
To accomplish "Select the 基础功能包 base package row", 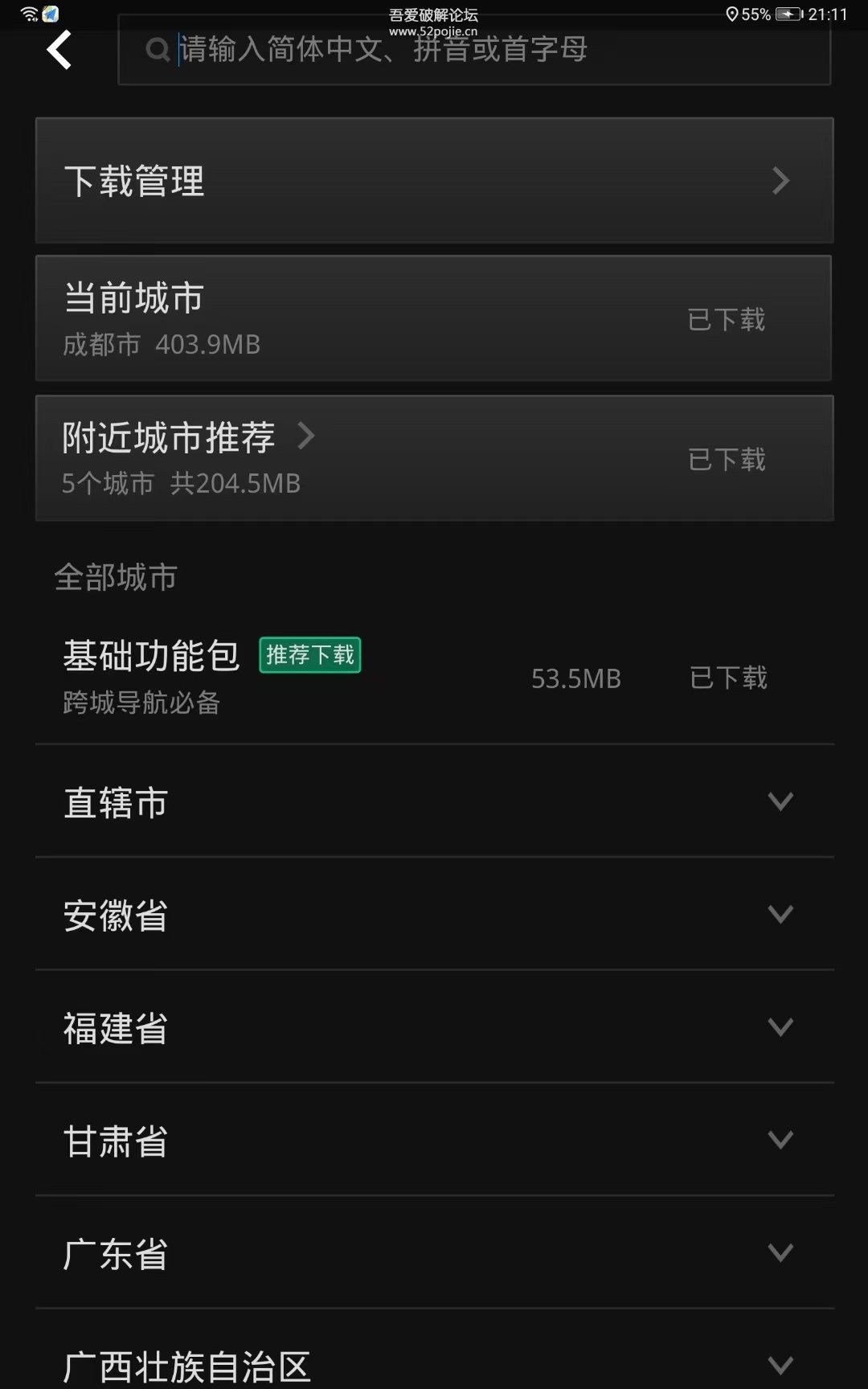I will click(x=434, y=677).
